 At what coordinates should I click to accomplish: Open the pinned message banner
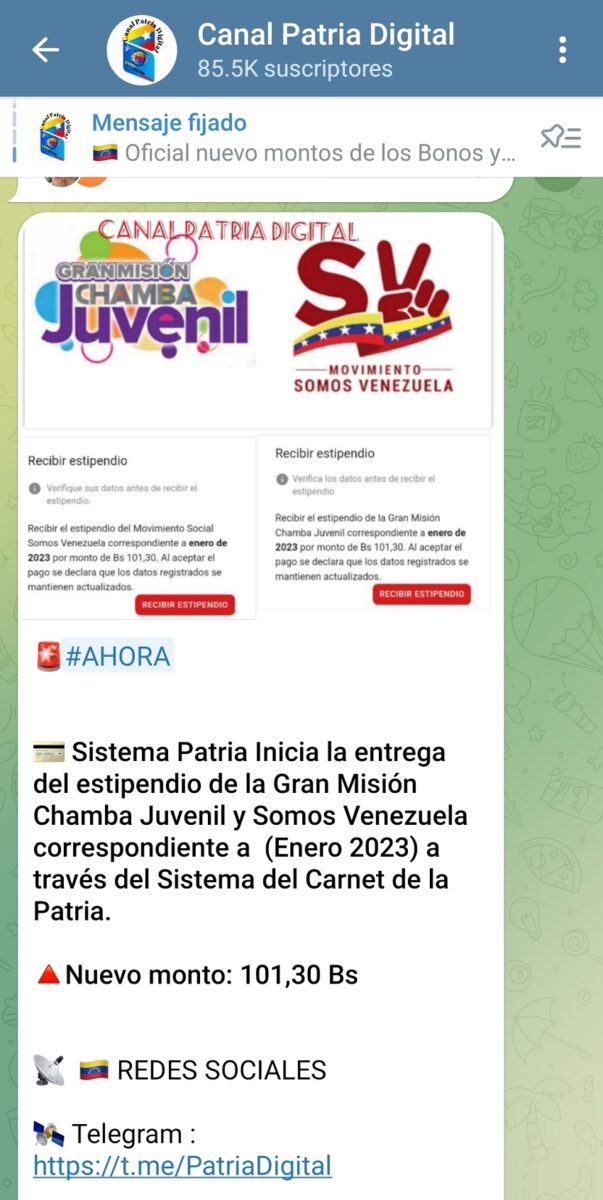(300, 139)
